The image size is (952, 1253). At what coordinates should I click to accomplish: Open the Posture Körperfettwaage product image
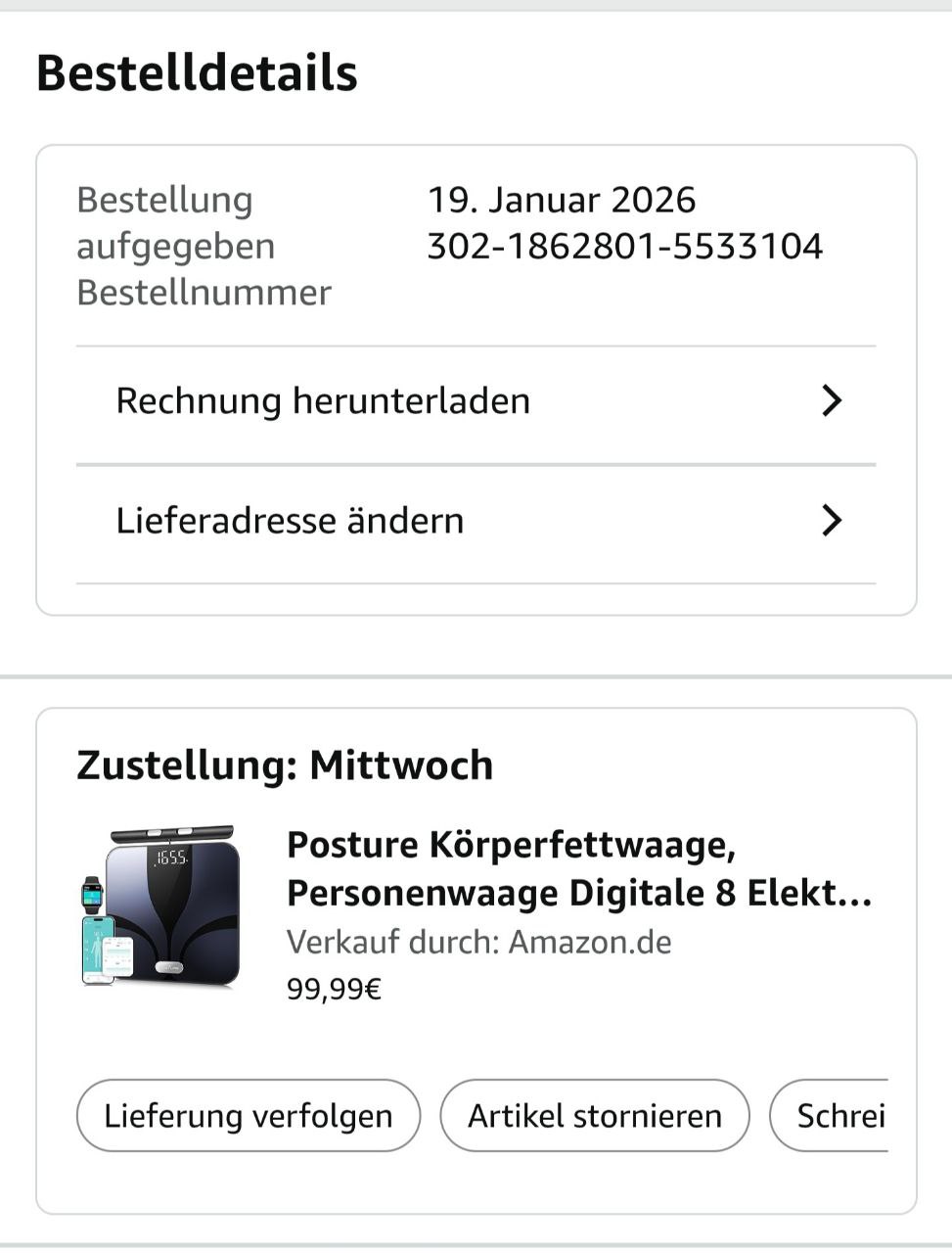coord(159,905)
